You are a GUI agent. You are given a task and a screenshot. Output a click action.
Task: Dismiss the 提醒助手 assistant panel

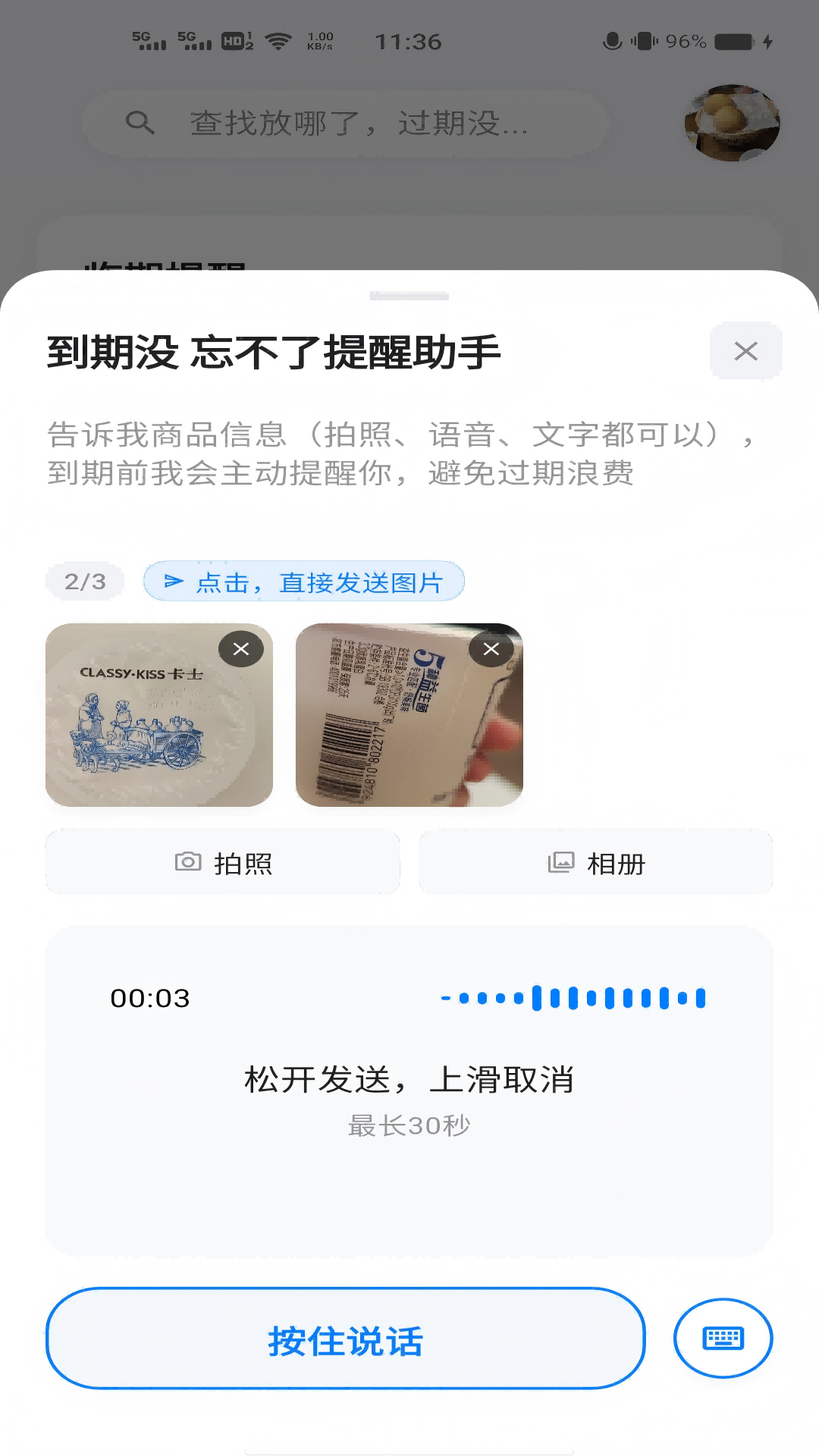(x=745, y=351)
